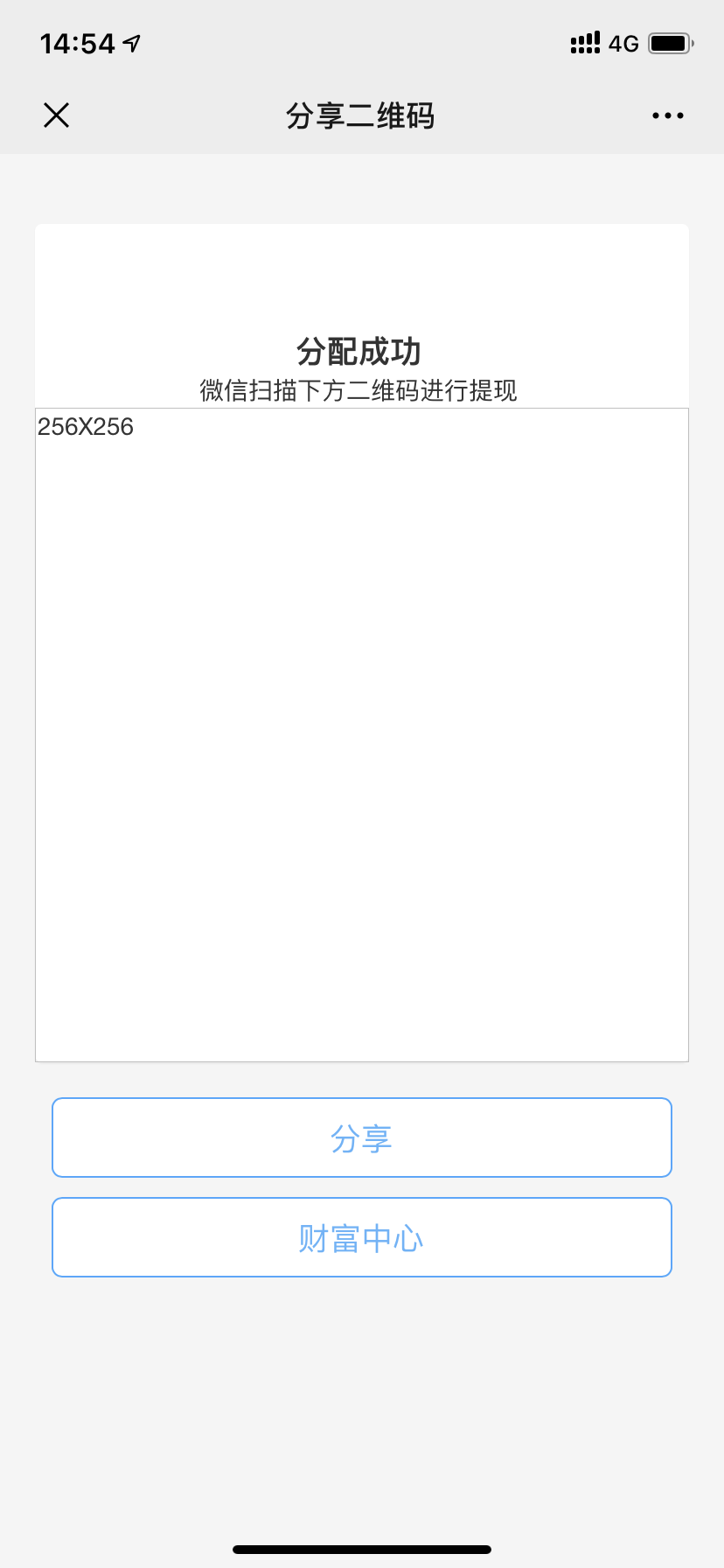
Task: Go to 财富中心
Action: tap(361, 1237)
